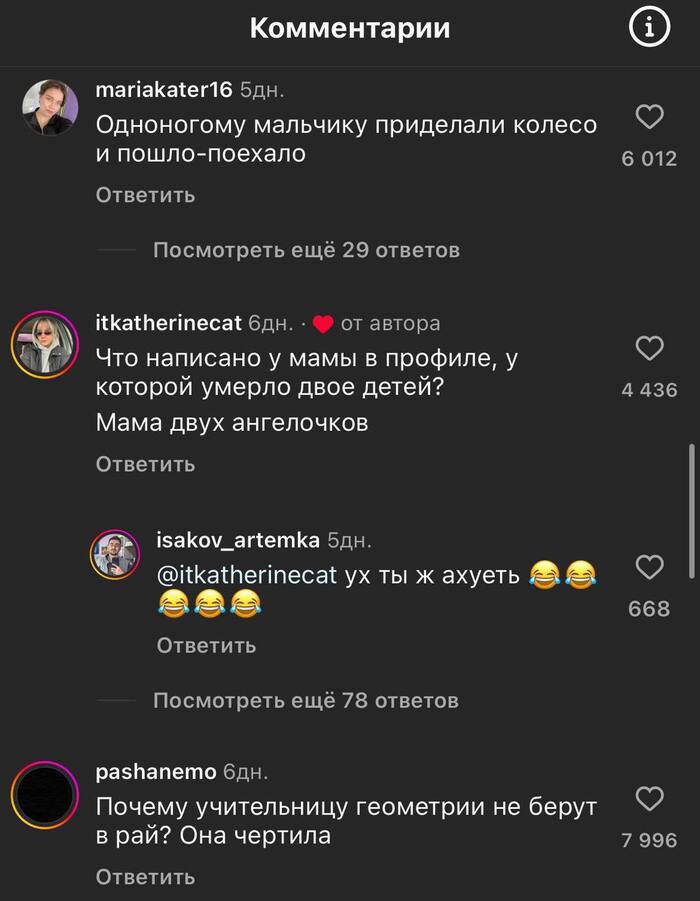
Task: Like mariakater16's comment
Action: pyautogui.click(x=650, y=118)
